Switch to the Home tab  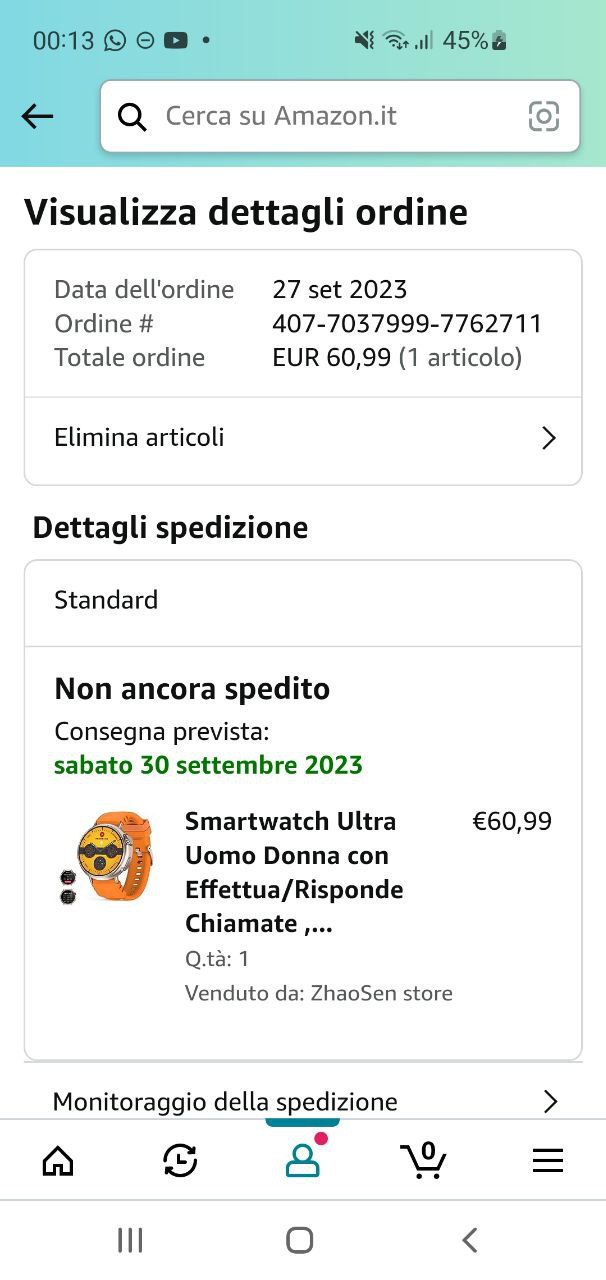coord(58,1160)
